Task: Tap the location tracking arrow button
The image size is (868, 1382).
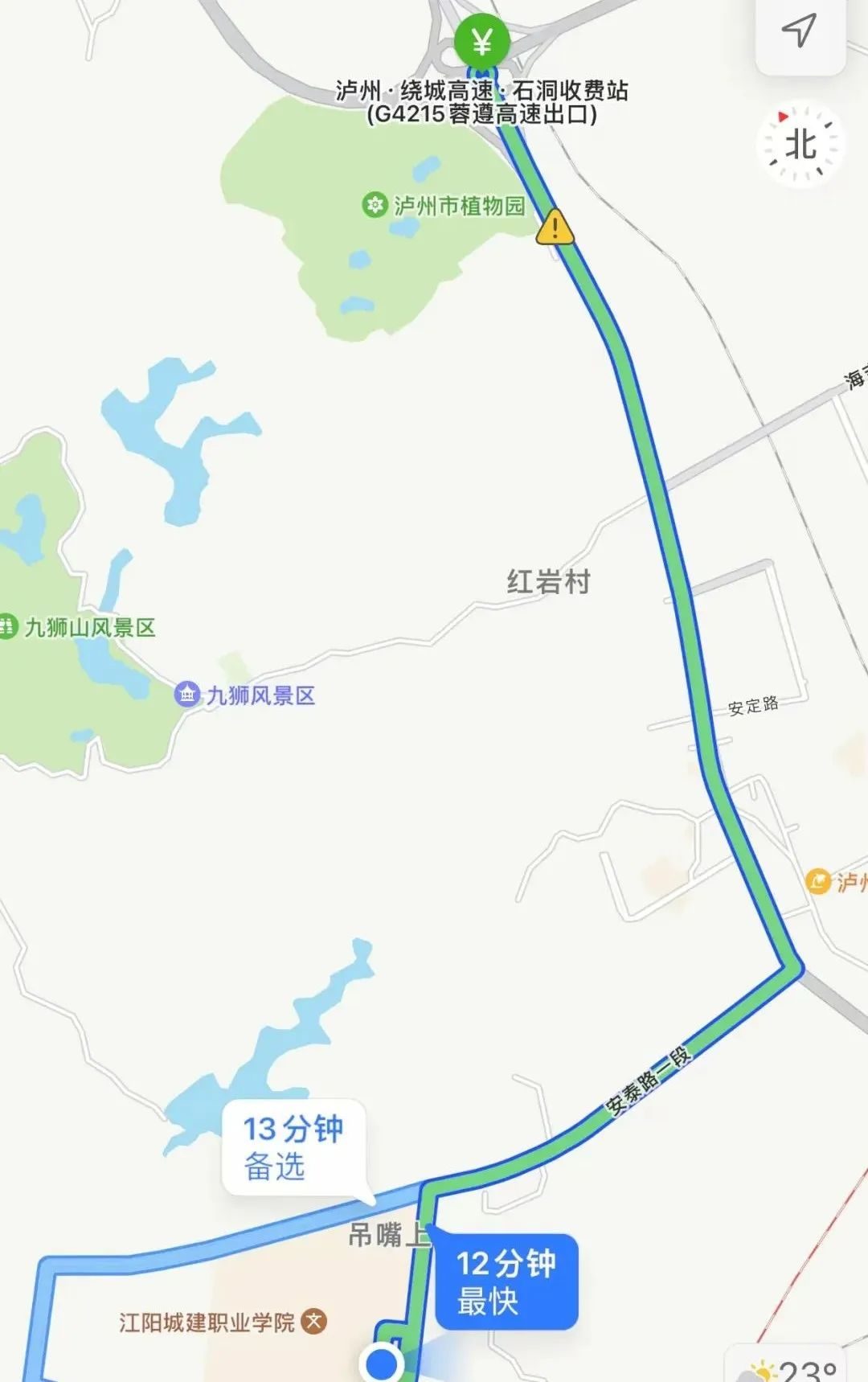Action: coord(799,32)
